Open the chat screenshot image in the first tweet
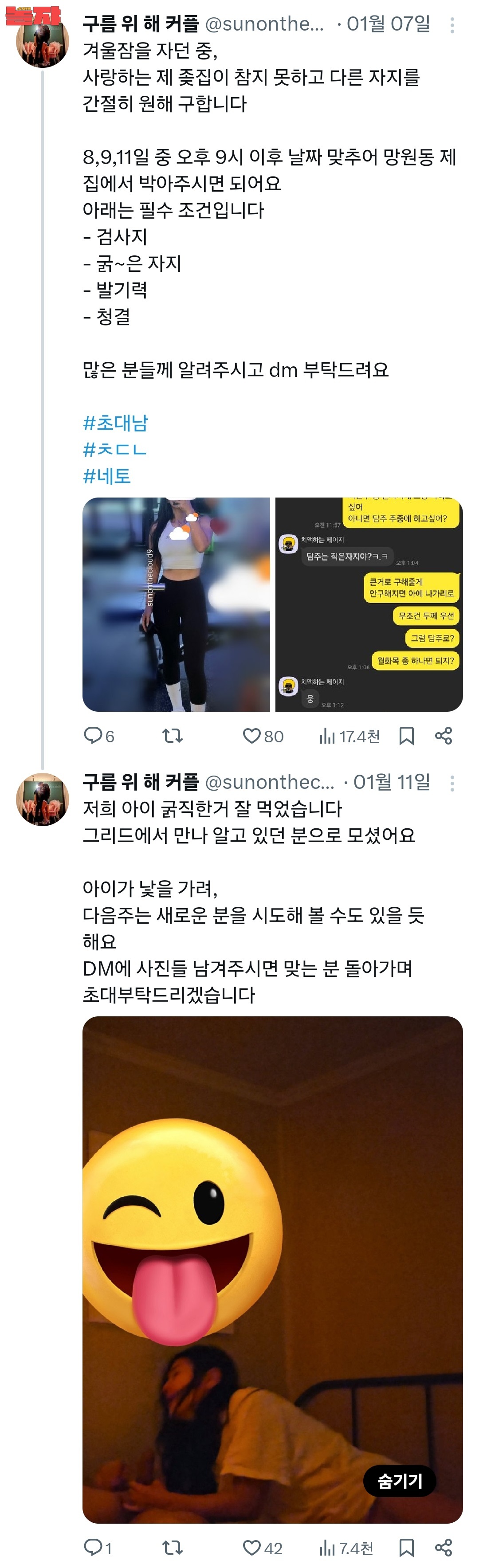This screenshot has width=479, height=1568. [369, 604]
